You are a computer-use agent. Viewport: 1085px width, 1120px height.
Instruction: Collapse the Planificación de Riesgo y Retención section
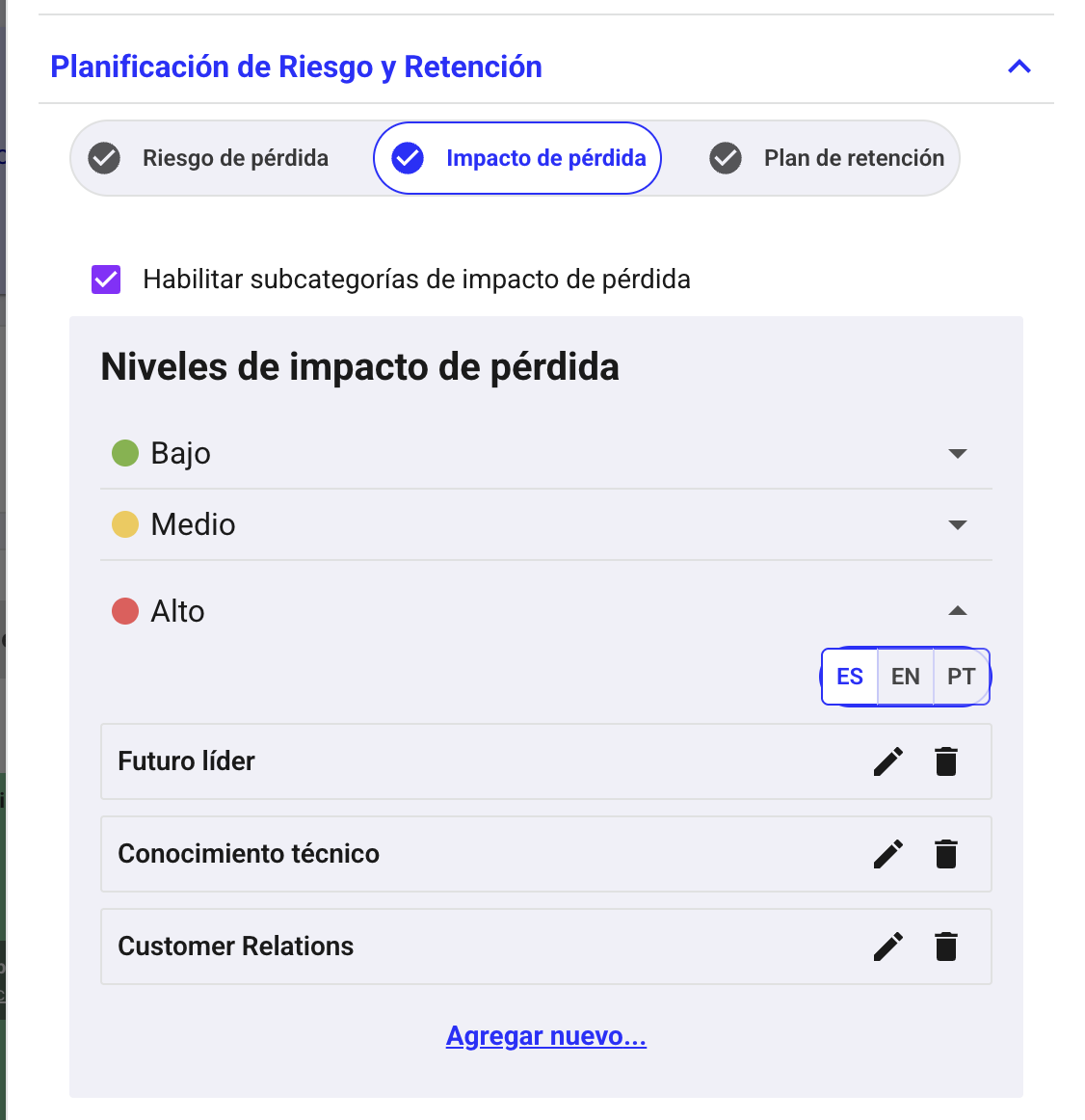click(x=1019, y=67)
